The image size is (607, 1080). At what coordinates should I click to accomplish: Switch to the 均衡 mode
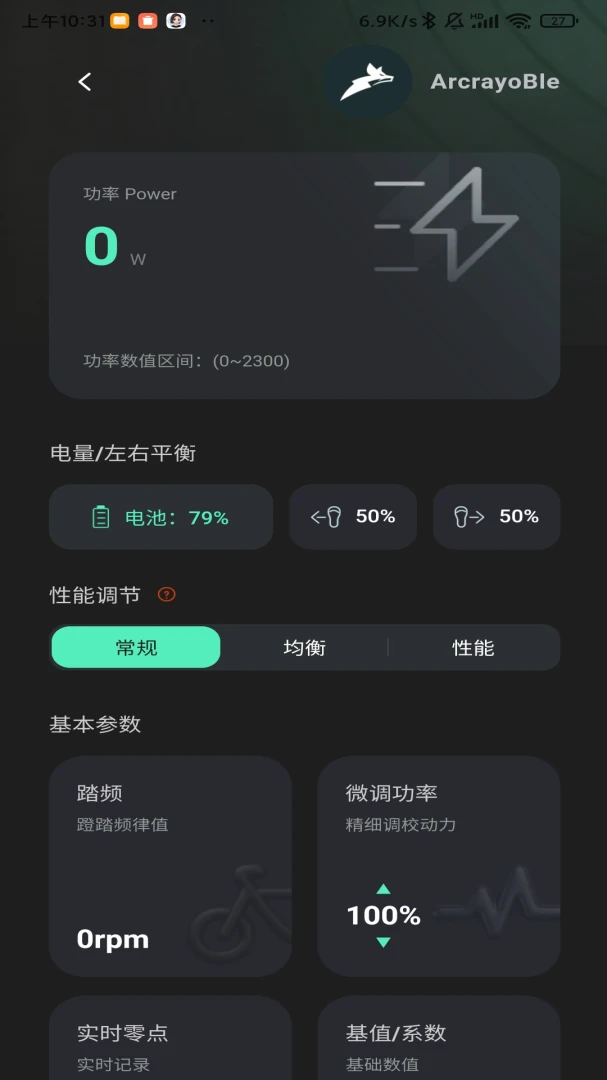304,647
